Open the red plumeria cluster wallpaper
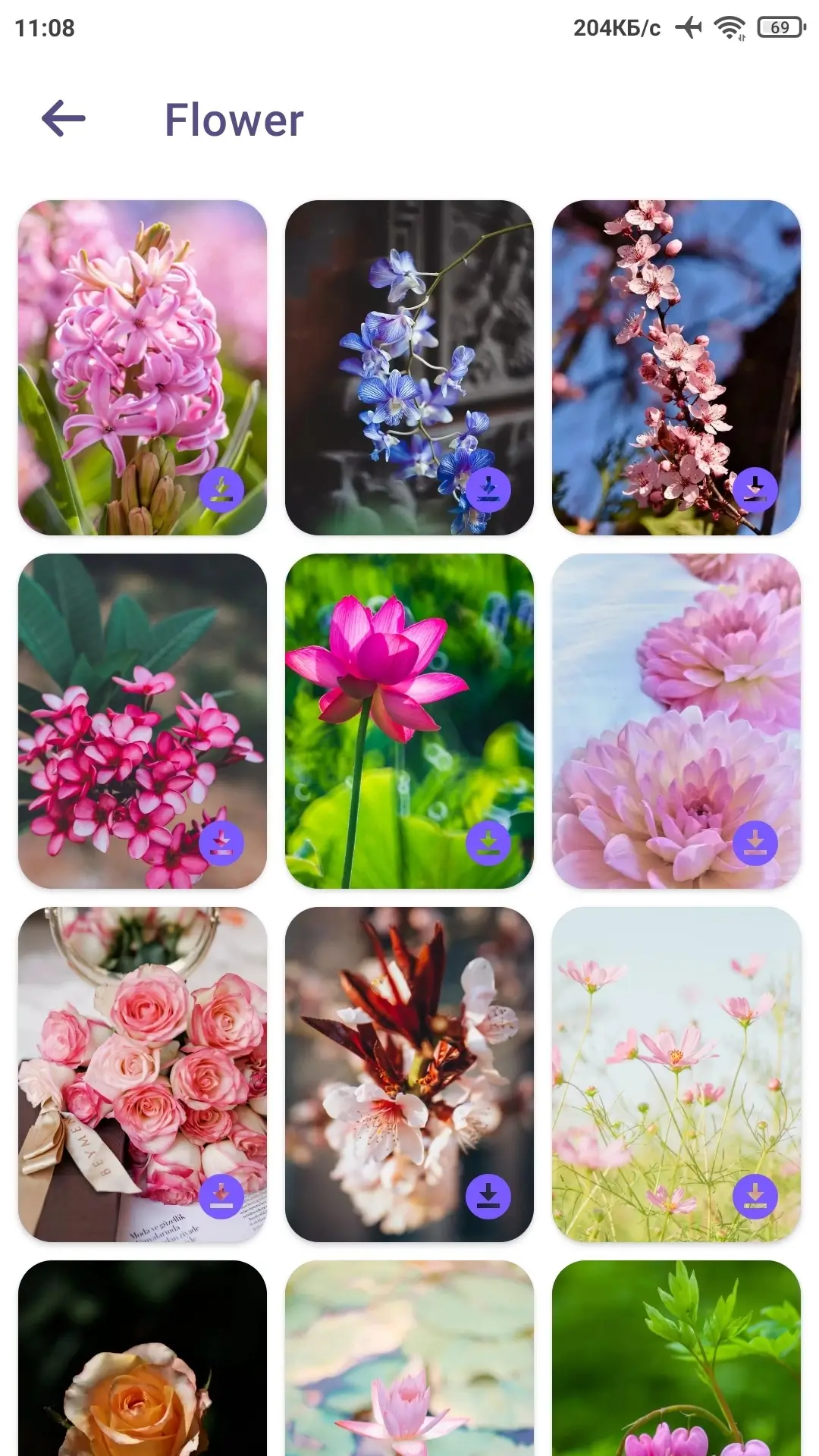819x1456 pixels. [143, 721]
